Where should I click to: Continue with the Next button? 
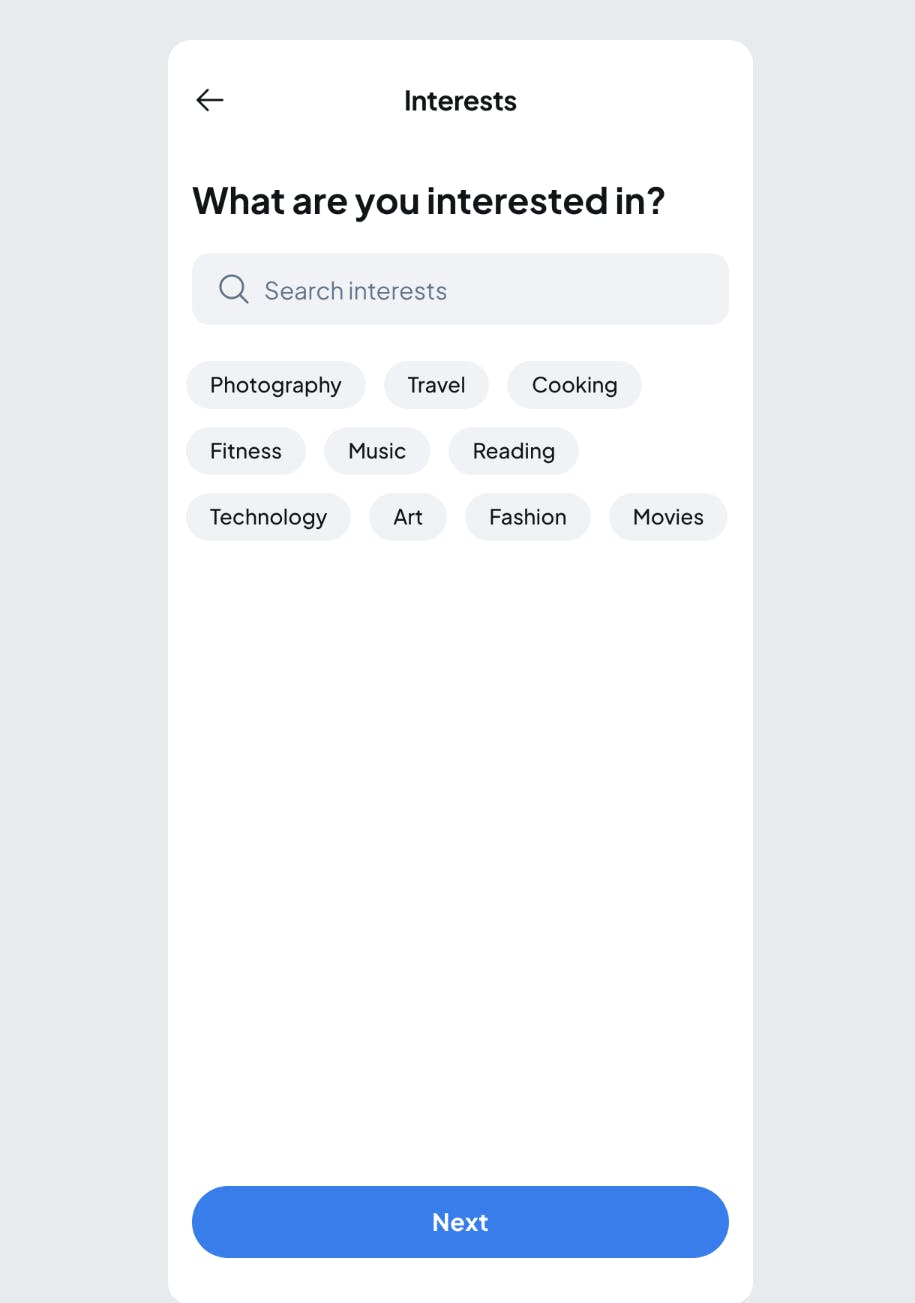coord(460,1222)
